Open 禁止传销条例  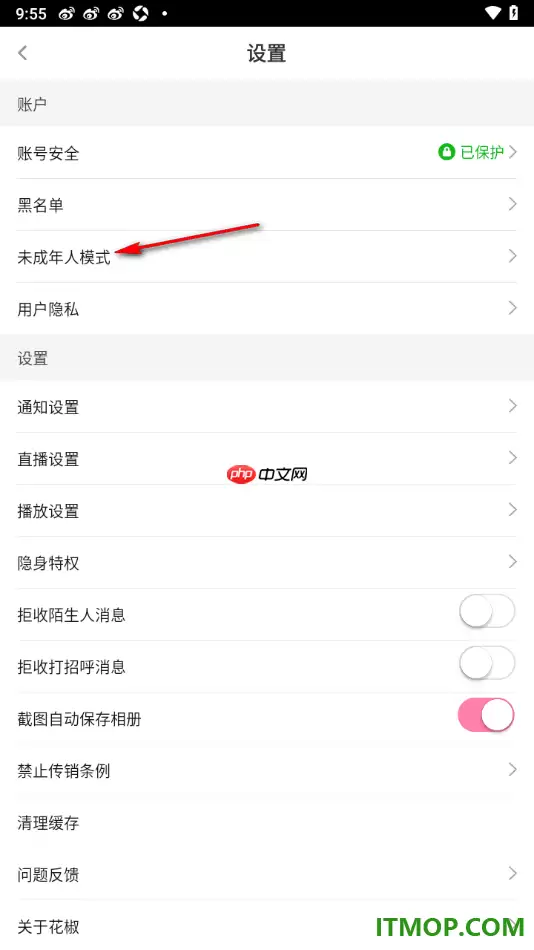(267, 771)
